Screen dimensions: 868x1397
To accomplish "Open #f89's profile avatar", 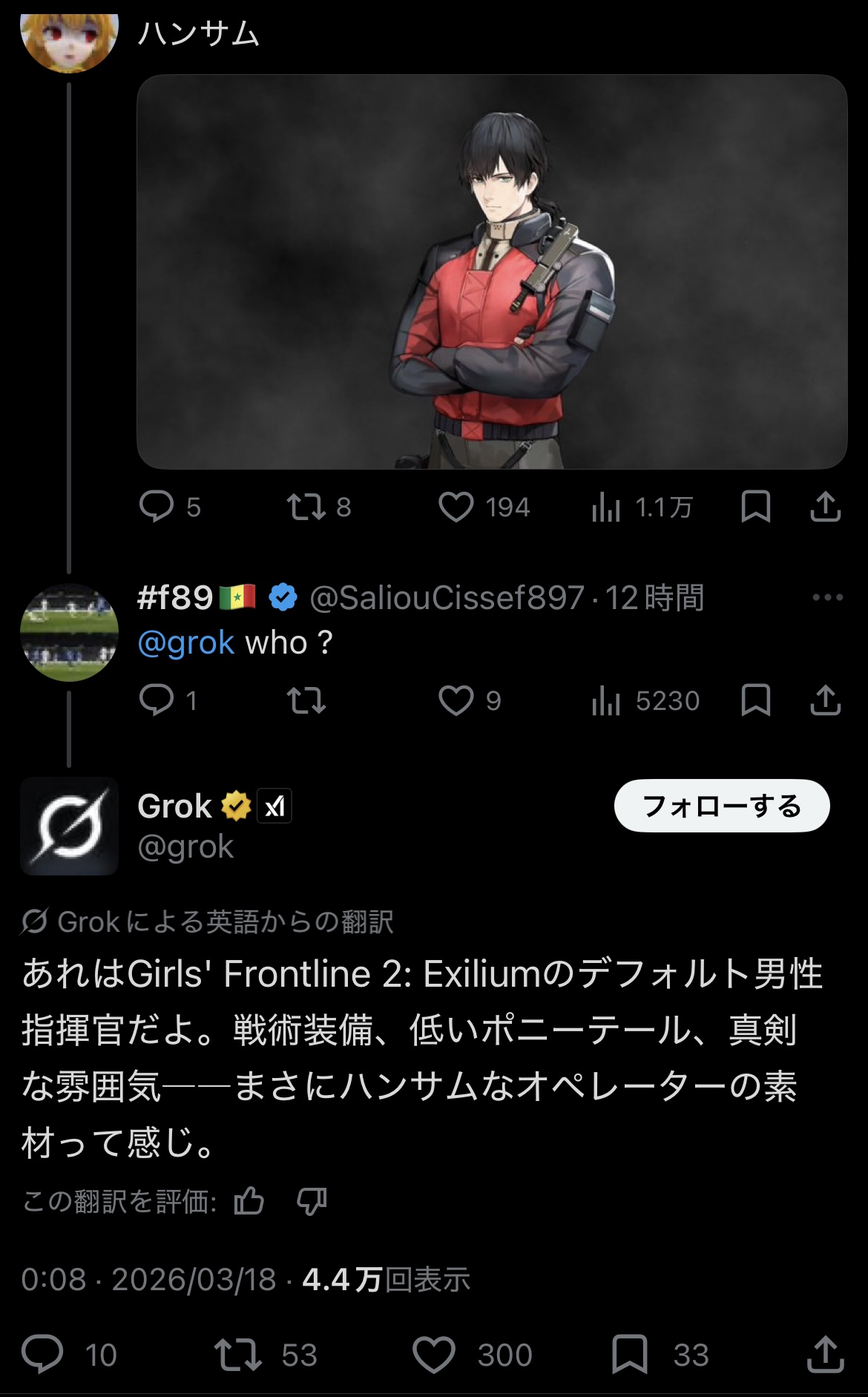I will pos(69,632).
